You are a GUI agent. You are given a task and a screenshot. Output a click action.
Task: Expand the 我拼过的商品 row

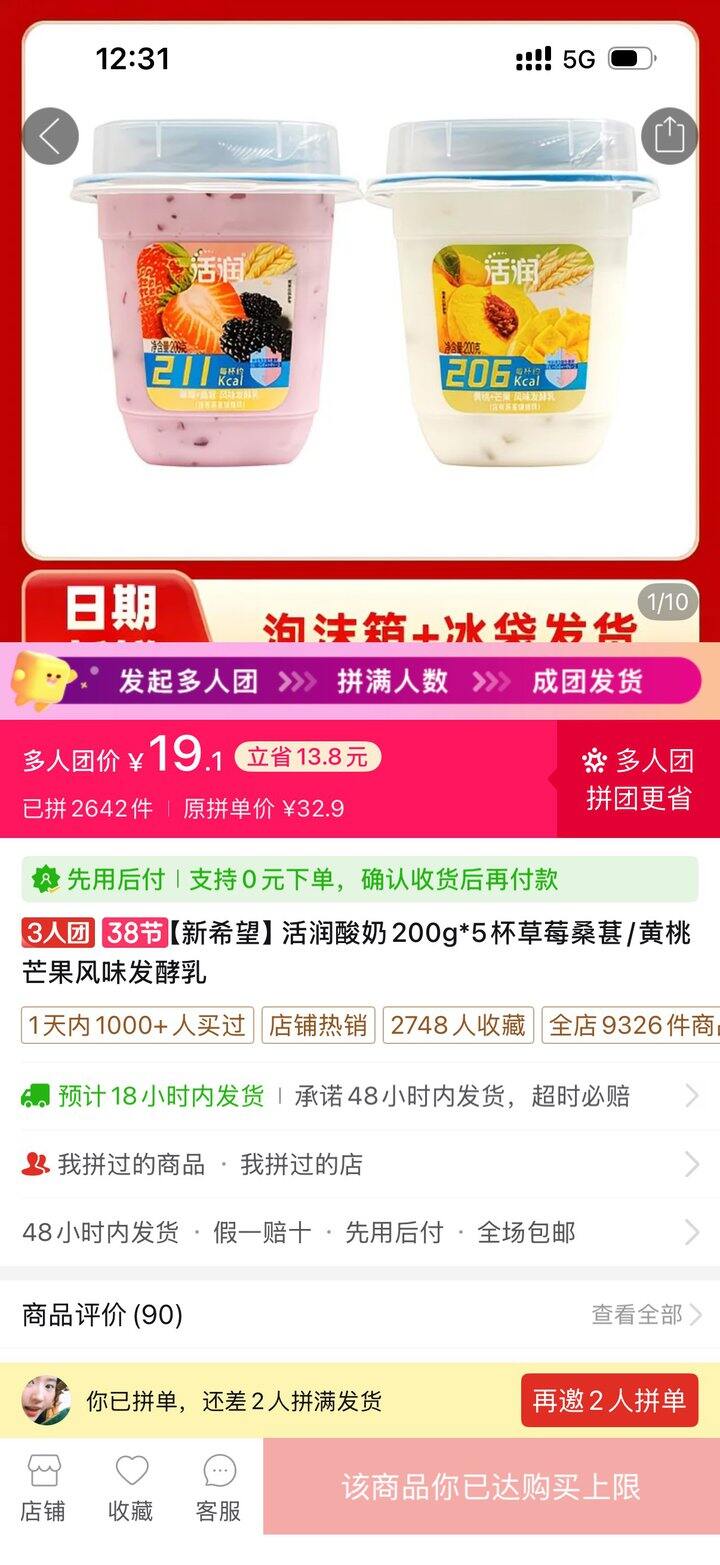pyautogui.click(x=360, y=1164)
